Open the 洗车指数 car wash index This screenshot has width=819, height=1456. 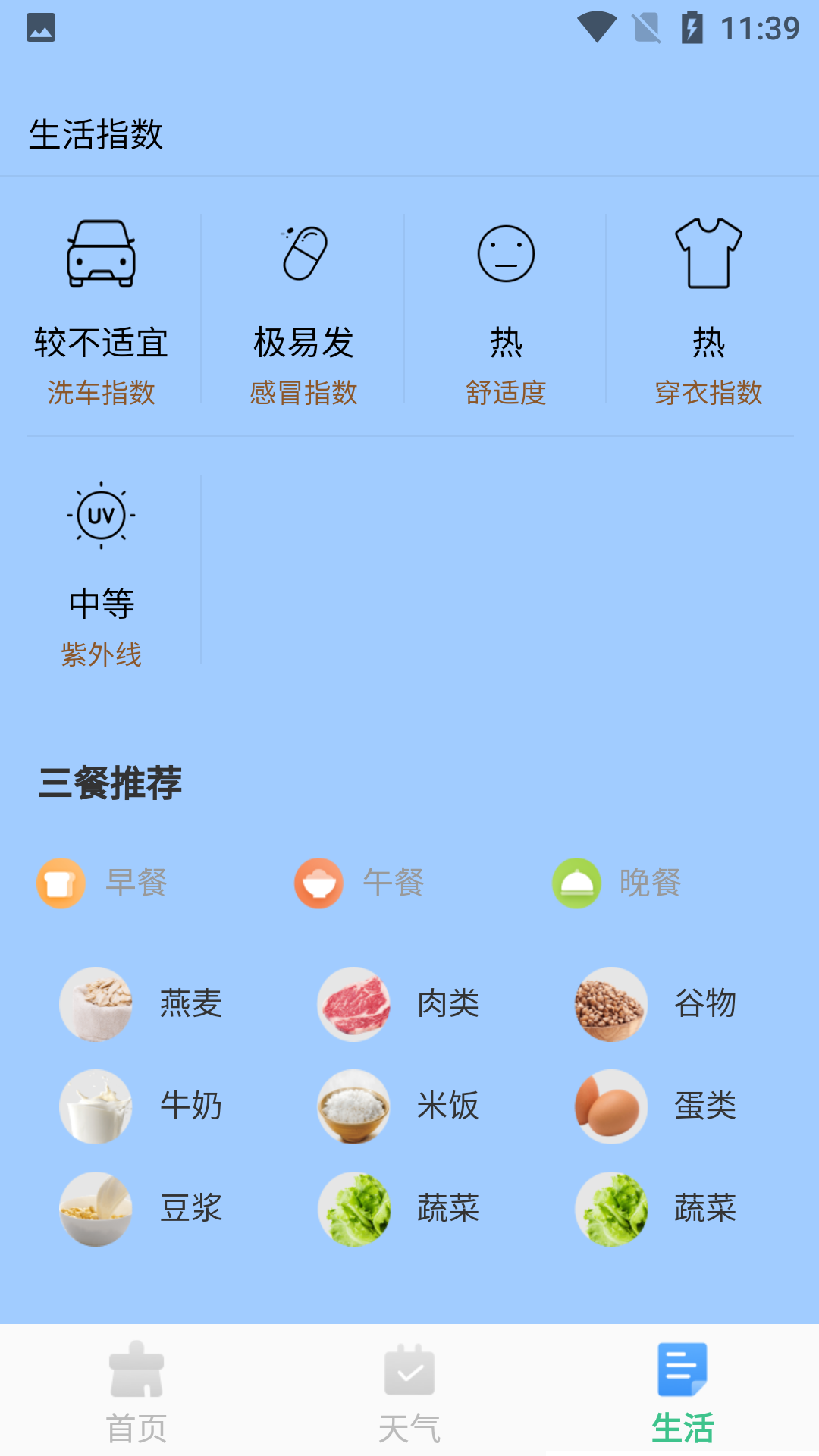click(101, 311)
